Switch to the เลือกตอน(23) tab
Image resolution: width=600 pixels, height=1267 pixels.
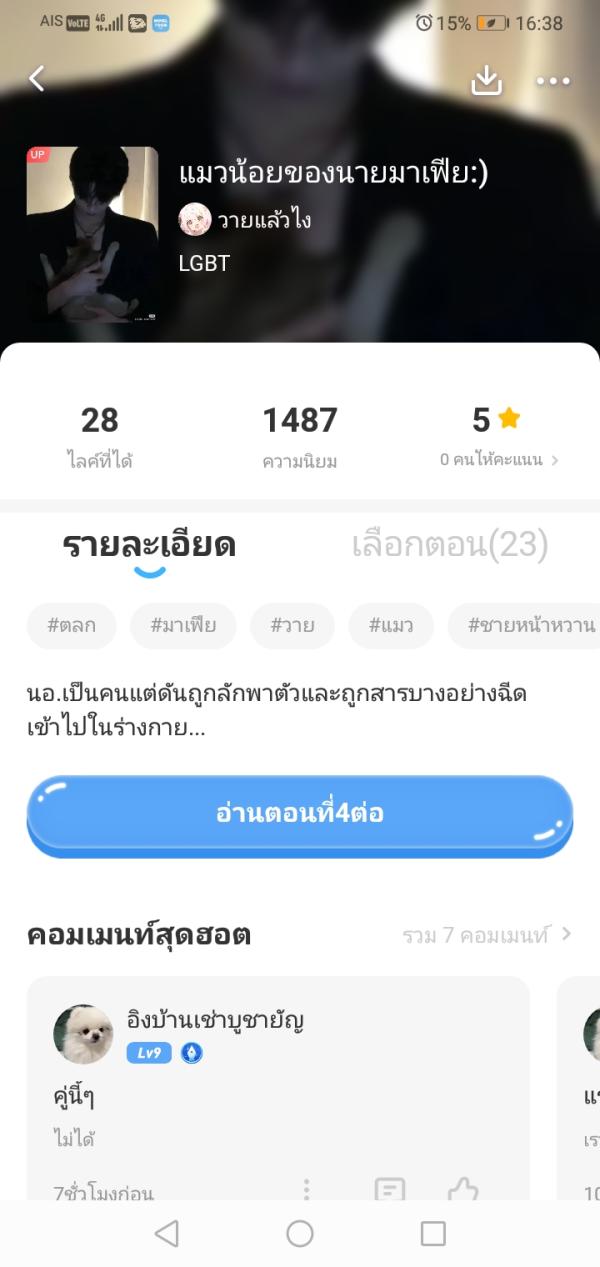450,545
